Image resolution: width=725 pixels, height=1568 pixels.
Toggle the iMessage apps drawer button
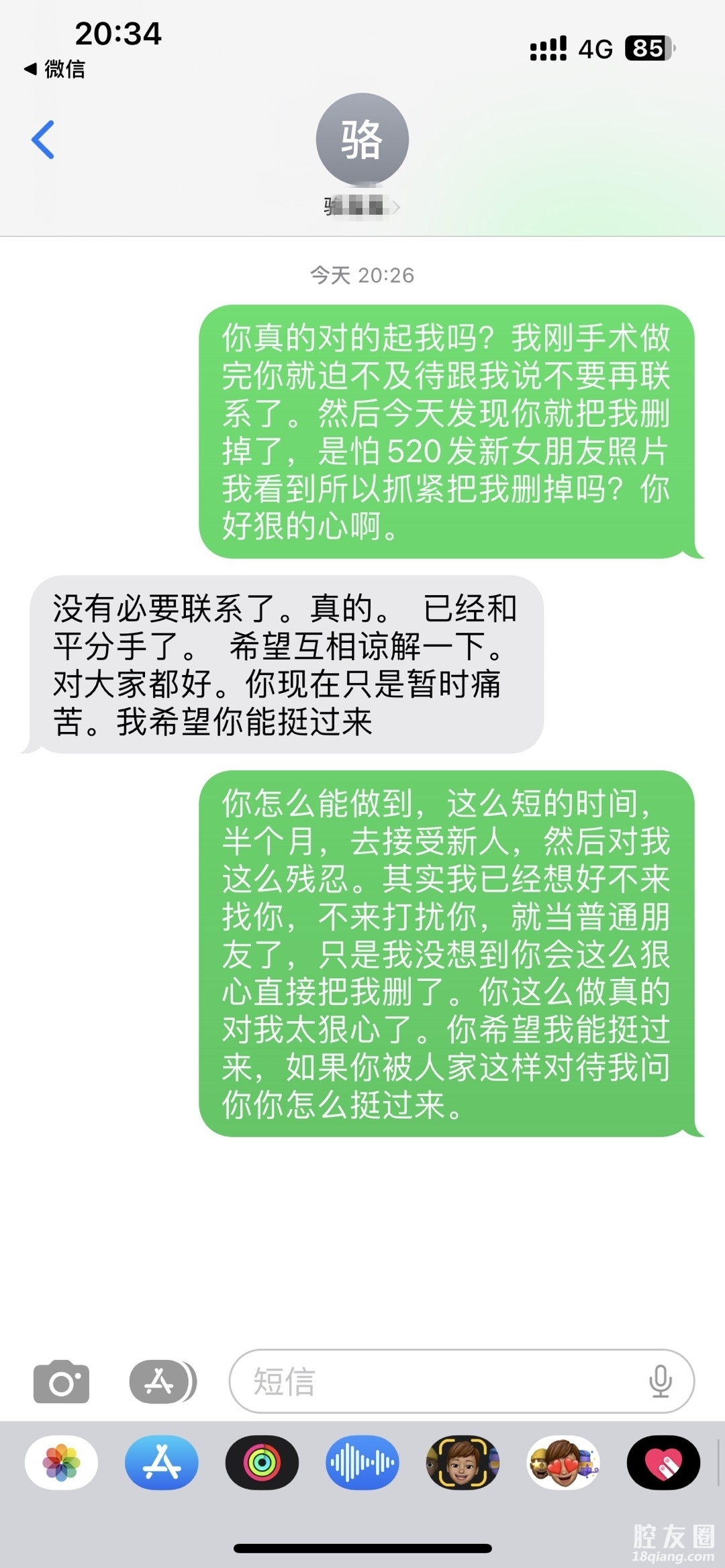[162, 1381]
